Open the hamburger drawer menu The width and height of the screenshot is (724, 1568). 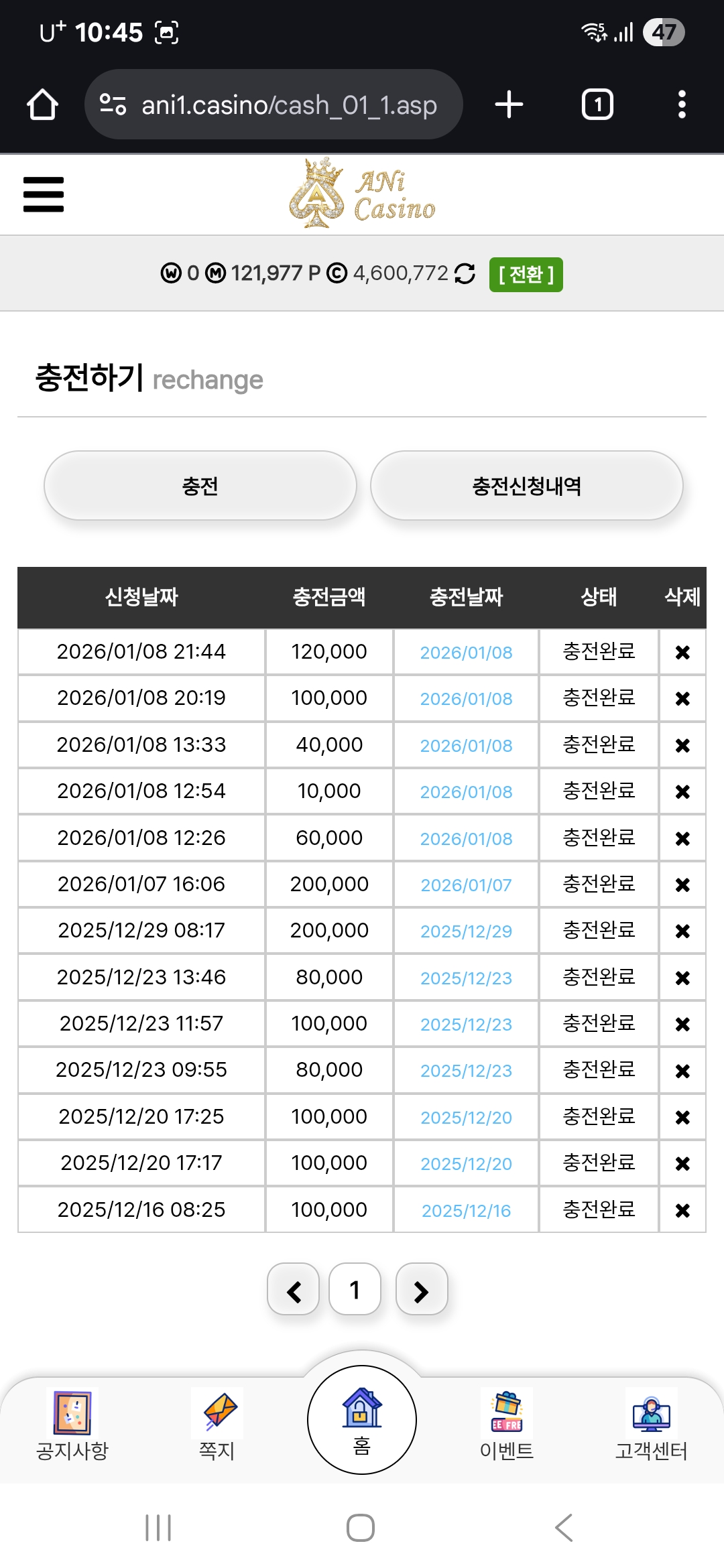point(44,194)
